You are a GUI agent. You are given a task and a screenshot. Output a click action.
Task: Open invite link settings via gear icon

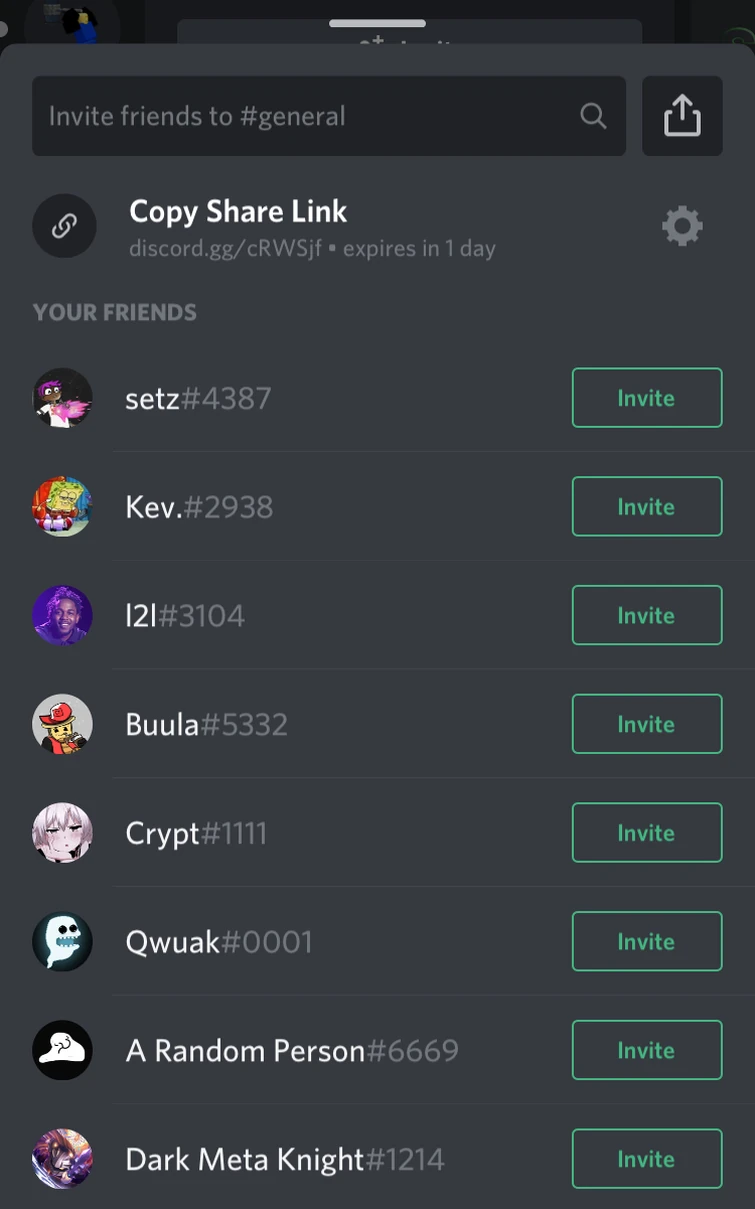pos(682,225)
